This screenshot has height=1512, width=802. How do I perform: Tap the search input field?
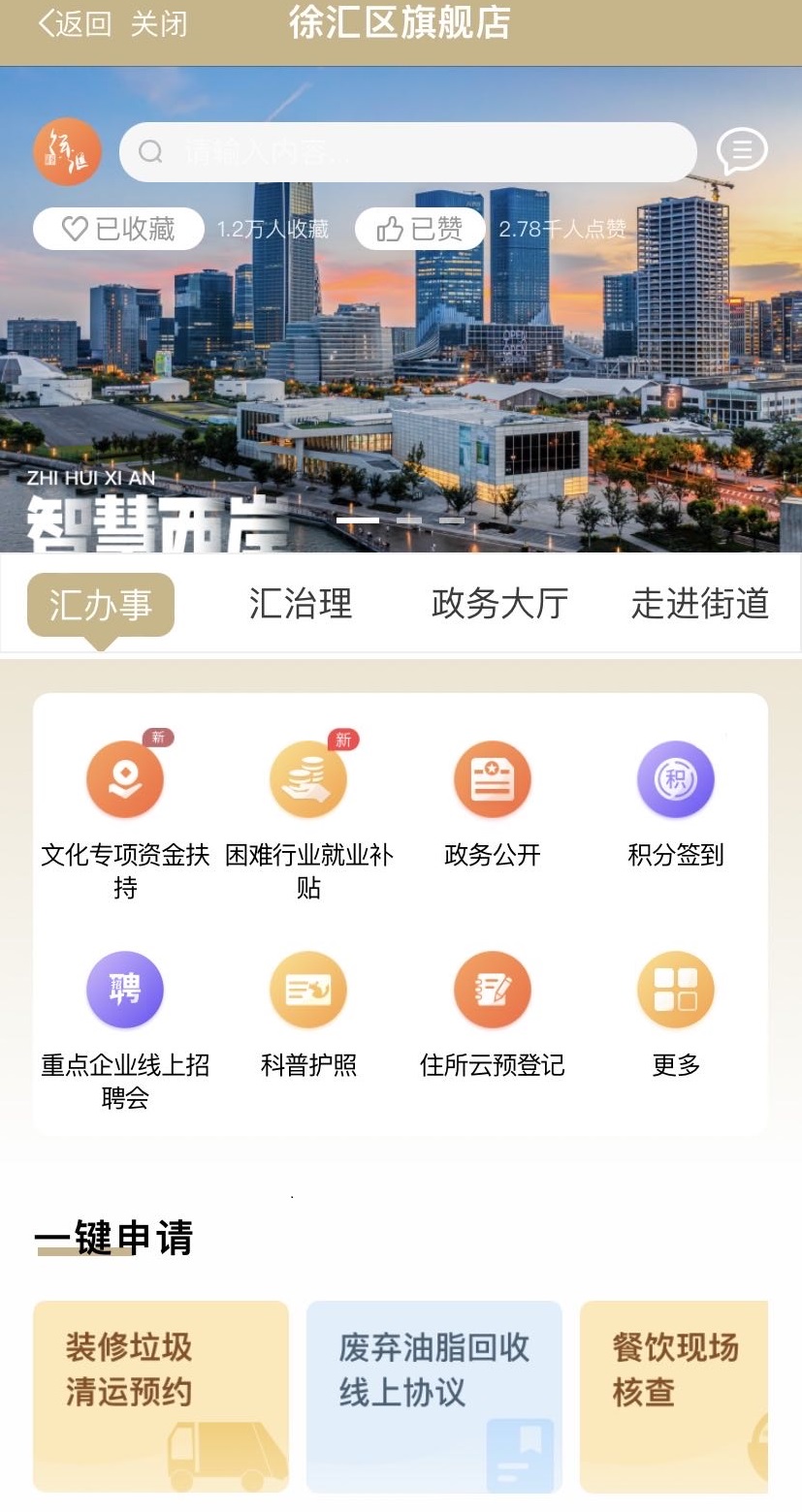click(x=407, y=152)
